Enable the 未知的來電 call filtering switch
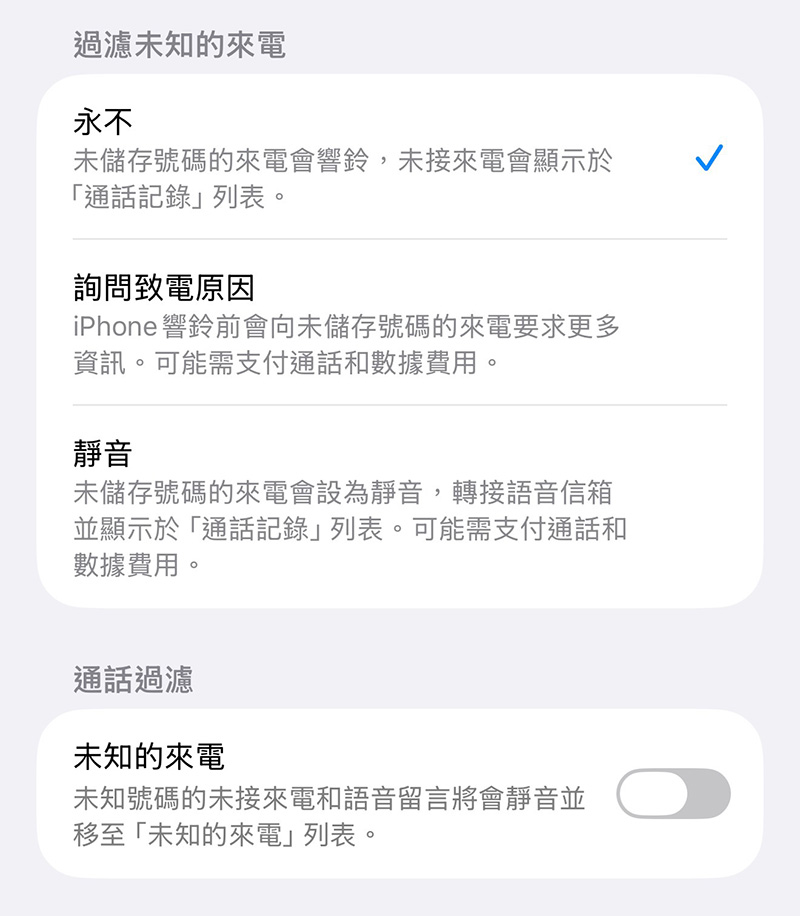 click(x=673, y=795)
